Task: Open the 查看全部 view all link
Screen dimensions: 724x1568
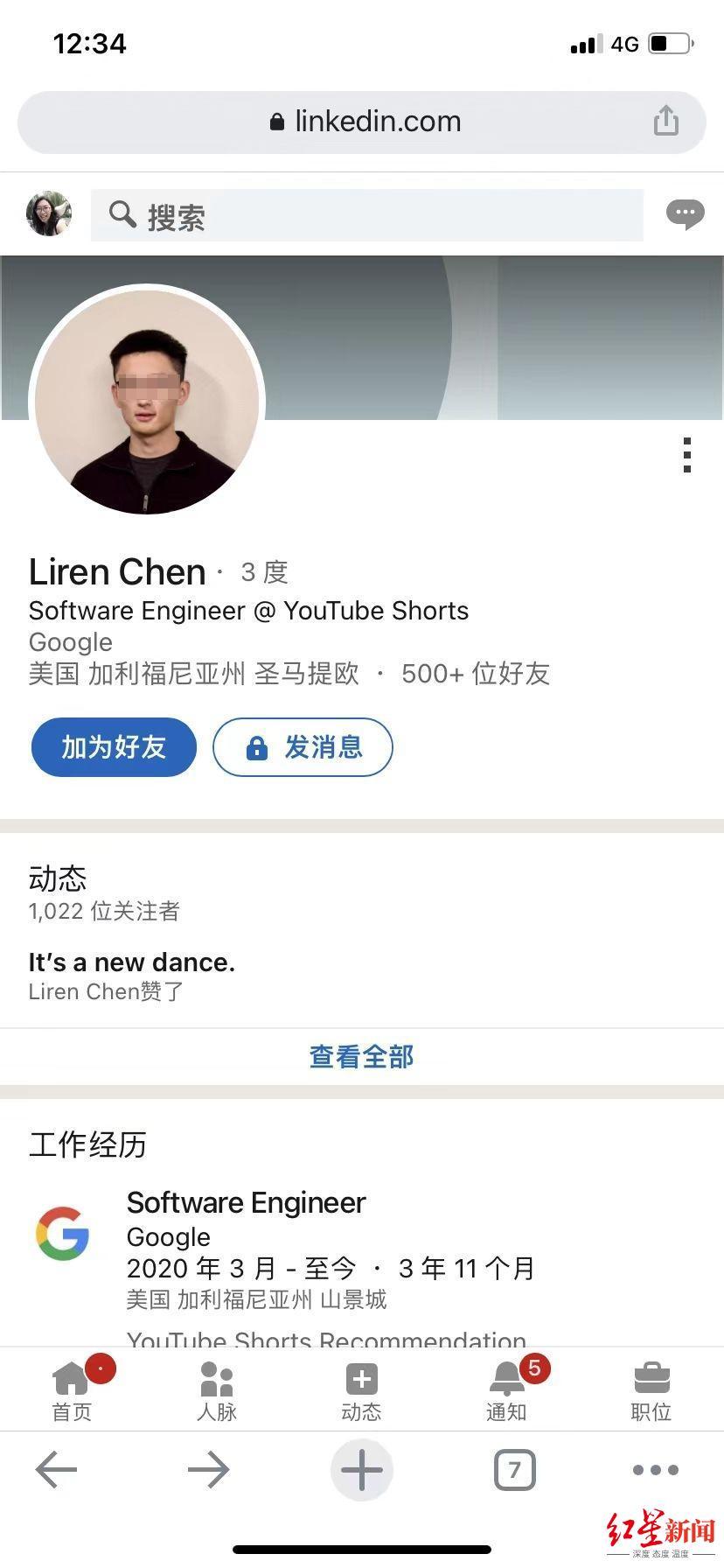Action: pos(361,1057)
